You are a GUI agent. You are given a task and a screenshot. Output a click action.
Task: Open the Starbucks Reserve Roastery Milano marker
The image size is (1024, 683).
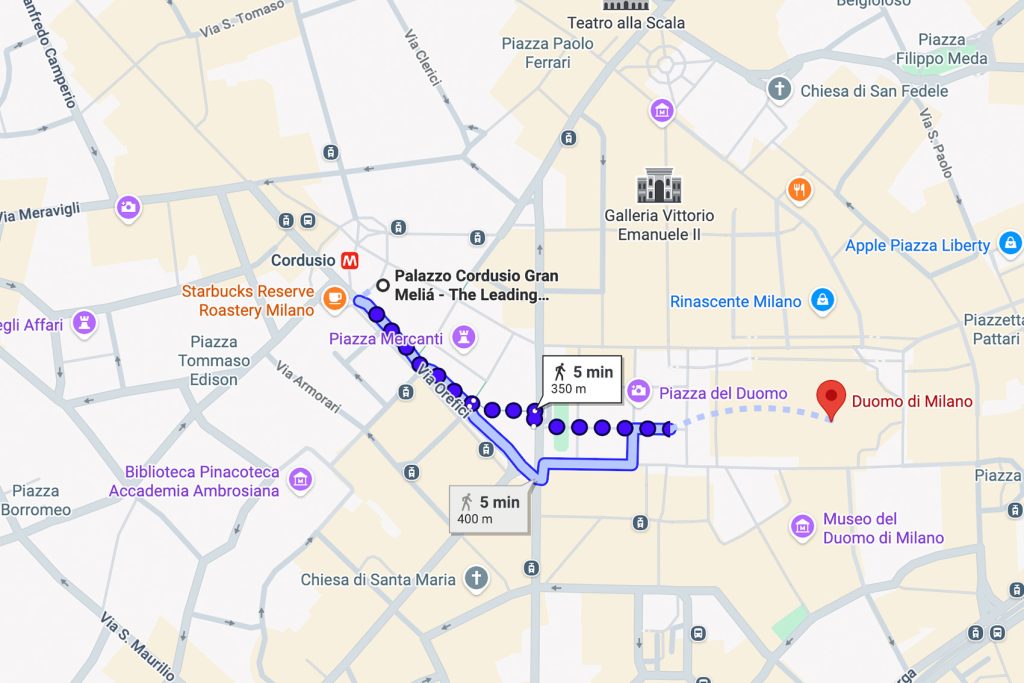coord(334,298)
